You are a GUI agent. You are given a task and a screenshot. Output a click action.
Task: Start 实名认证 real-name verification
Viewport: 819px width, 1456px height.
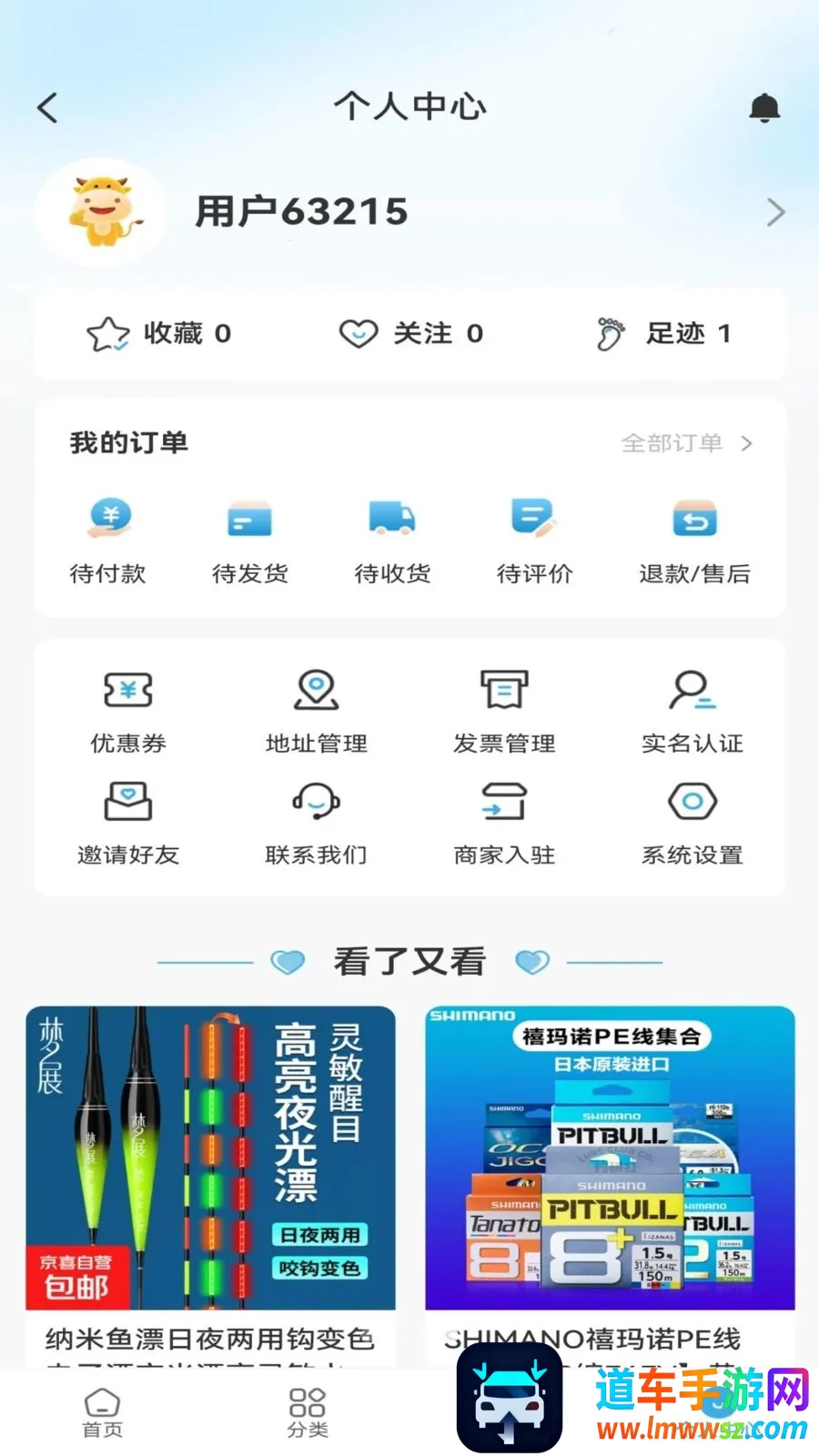tap(693, 713)
